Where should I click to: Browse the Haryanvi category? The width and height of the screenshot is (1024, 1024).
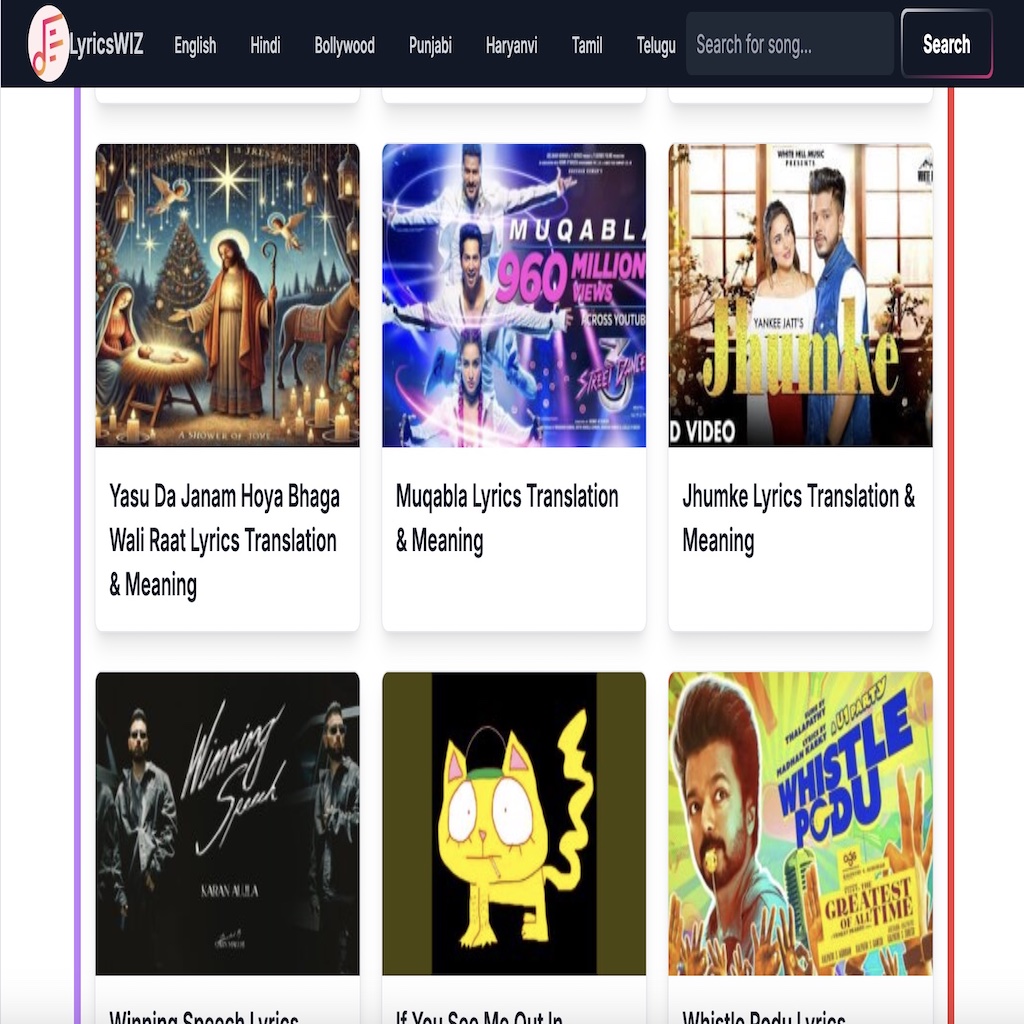coord(511,45)
